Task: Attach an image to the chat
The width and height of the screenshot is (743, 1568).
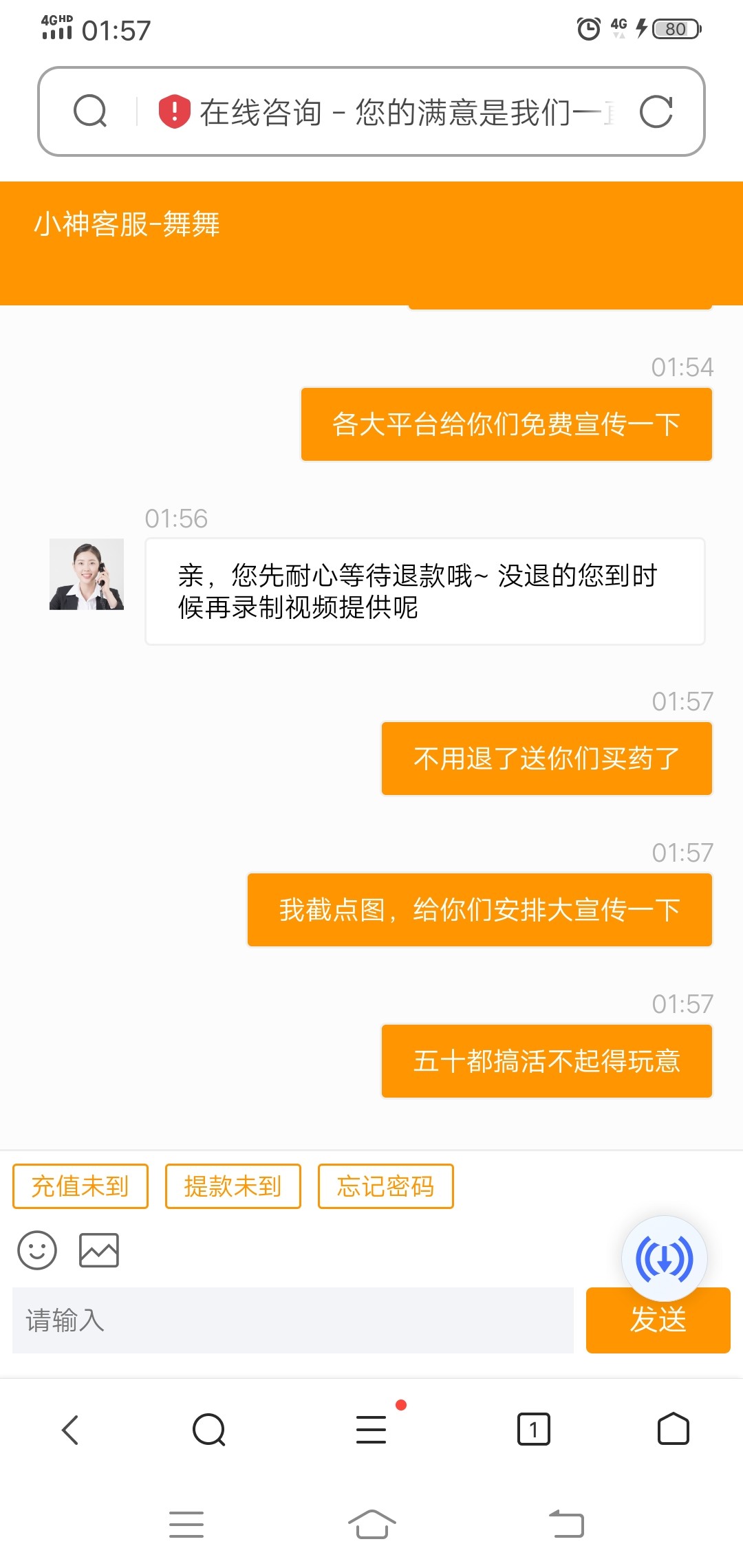Action: coord(99,1250)
